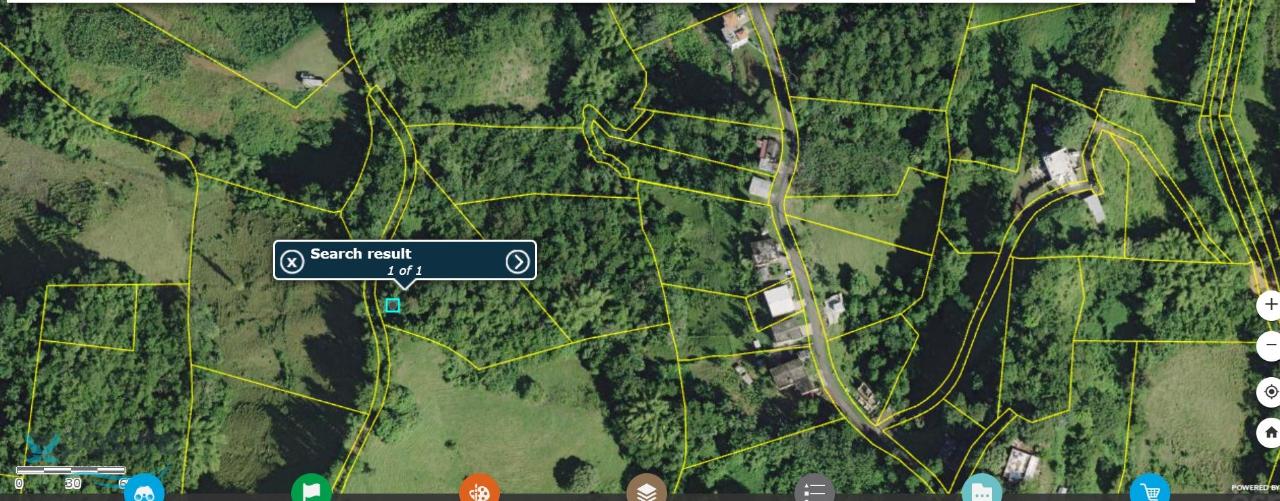Close the Search result popup

(291, 262)
